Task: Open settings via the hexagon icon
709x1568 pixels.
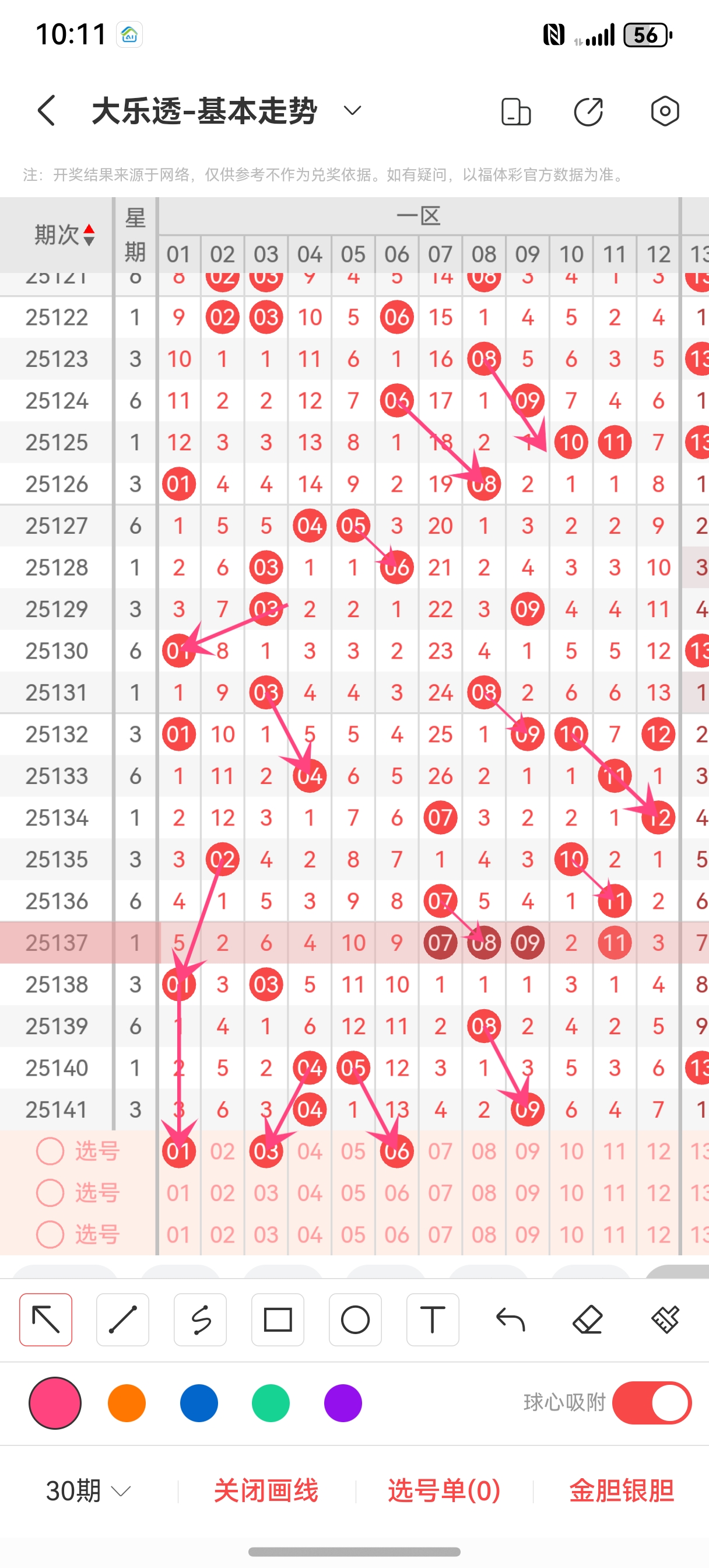Action: [664, 111]
